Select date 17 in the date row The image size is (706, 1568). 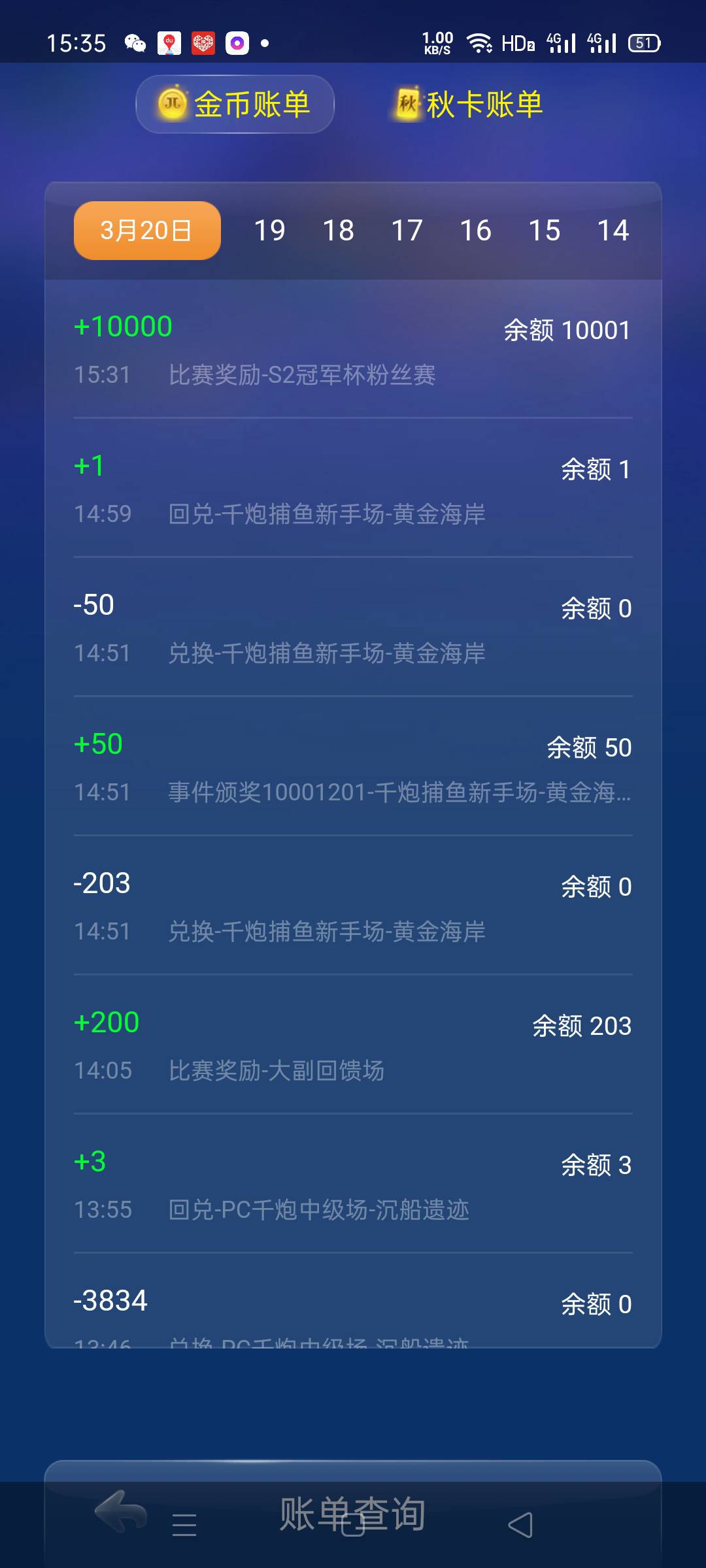407,230
